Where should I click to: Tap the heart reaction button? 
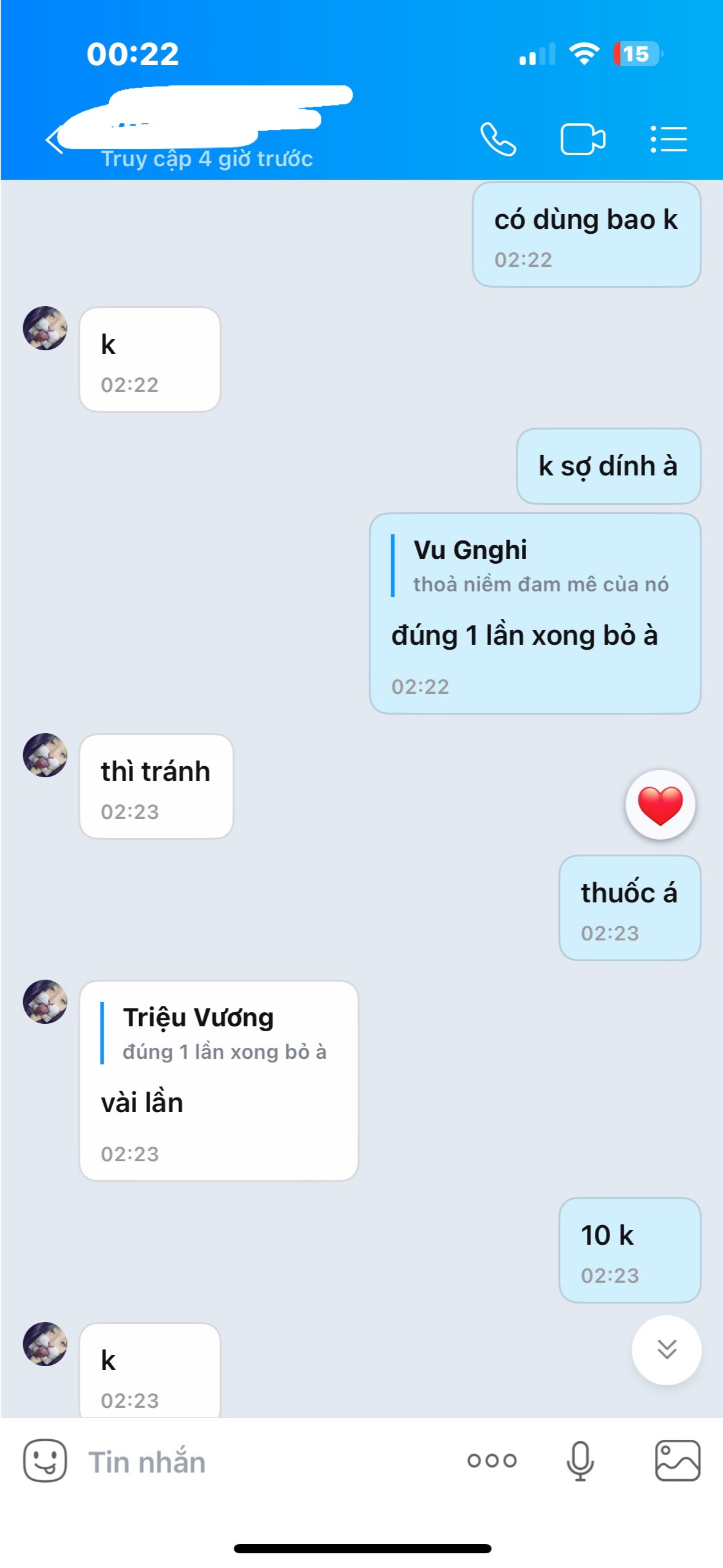tap(659, 804)
